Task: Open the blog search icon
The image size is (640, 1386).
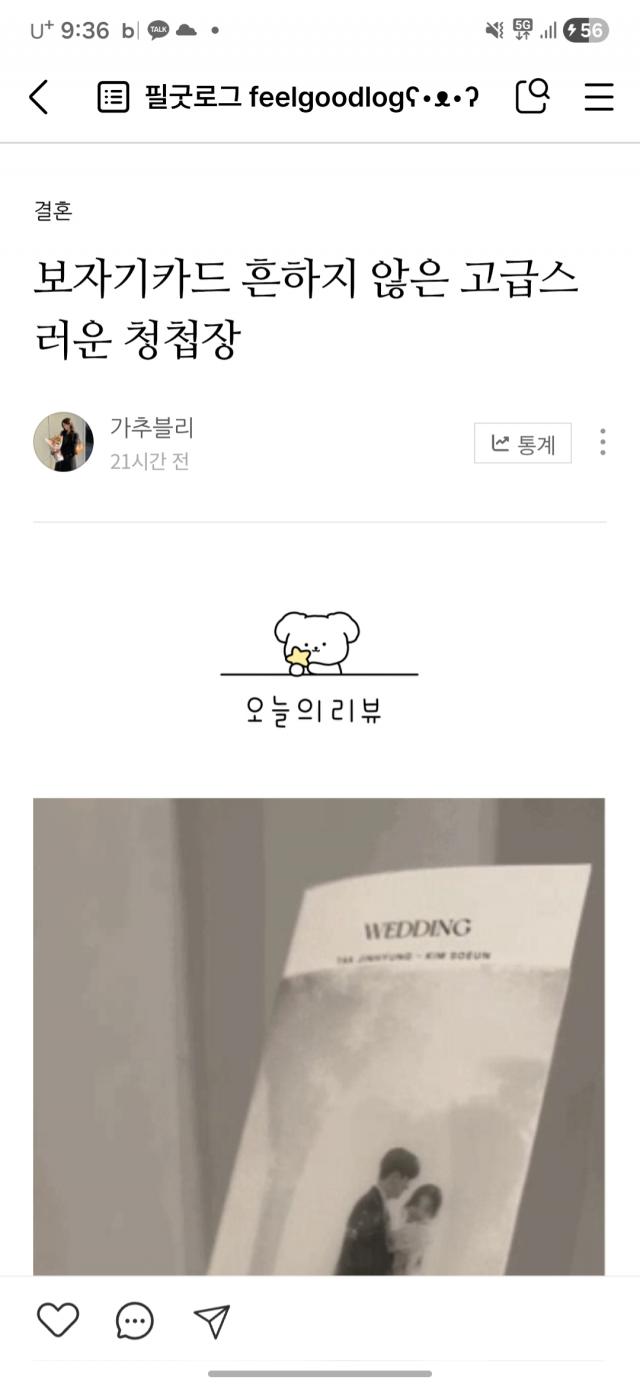Action: [532, 96]
